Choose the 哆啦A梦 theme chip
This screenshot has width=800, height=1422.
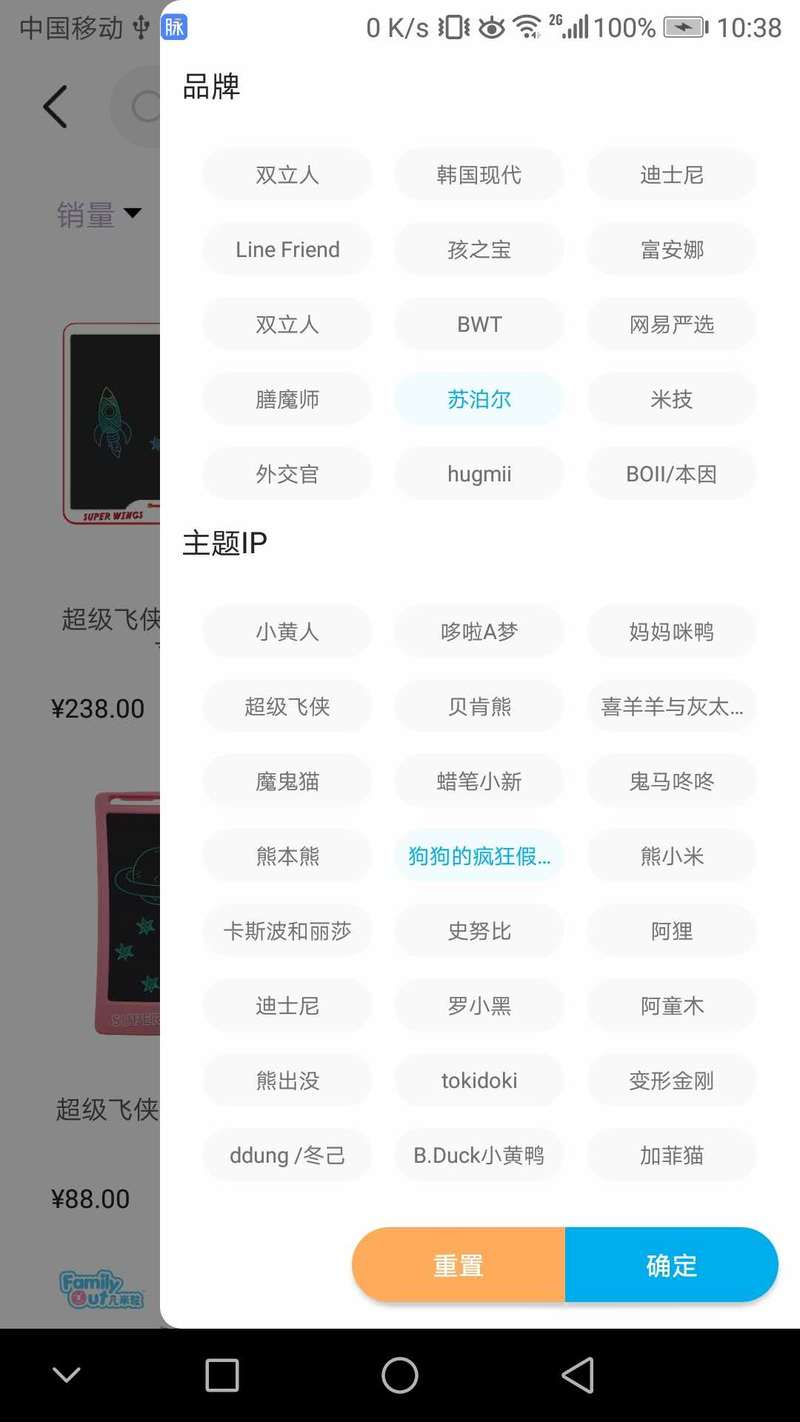tap(479, 632)
